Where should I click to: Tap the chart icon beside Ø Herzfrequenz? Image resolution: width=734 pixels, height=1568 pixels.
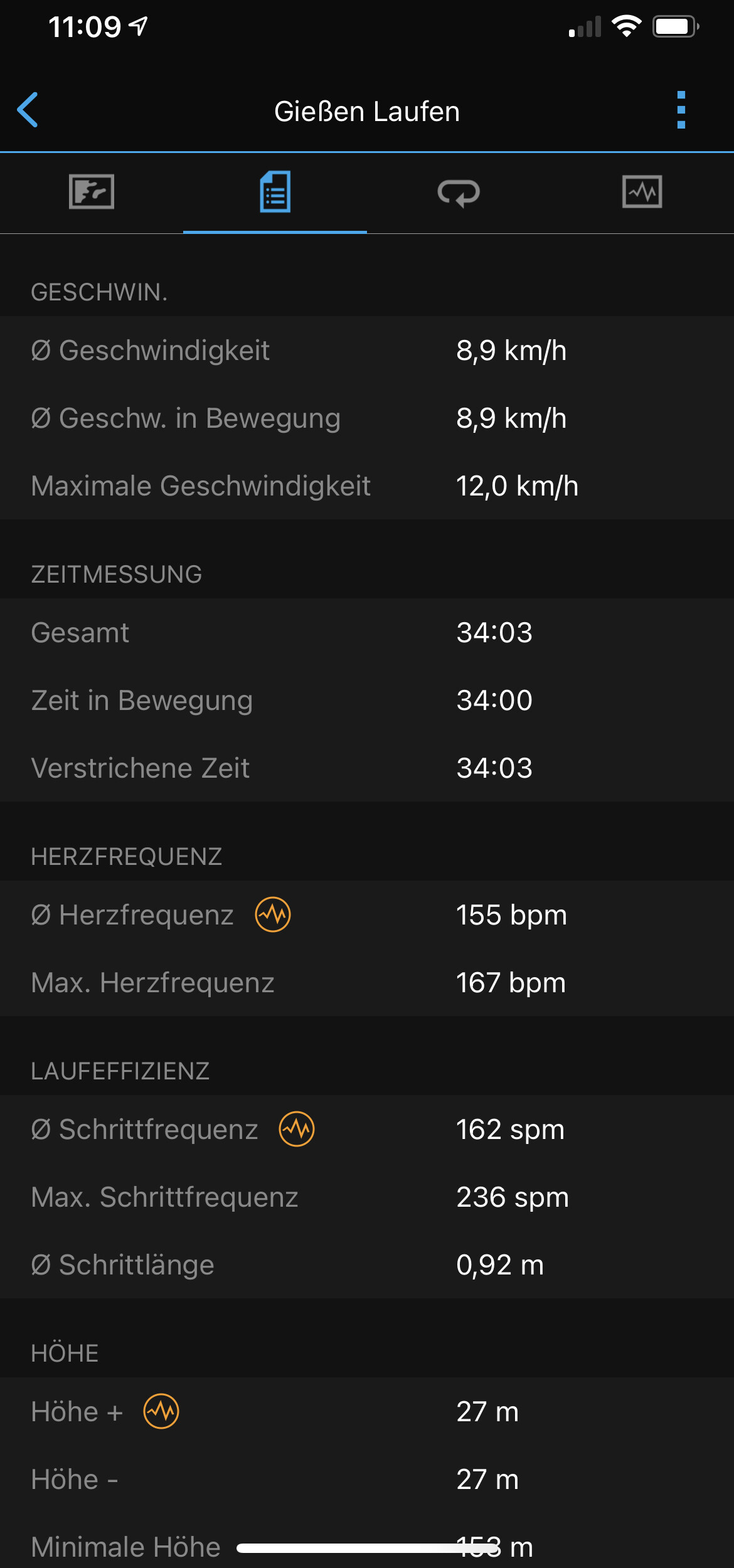[x=273, y=914]
